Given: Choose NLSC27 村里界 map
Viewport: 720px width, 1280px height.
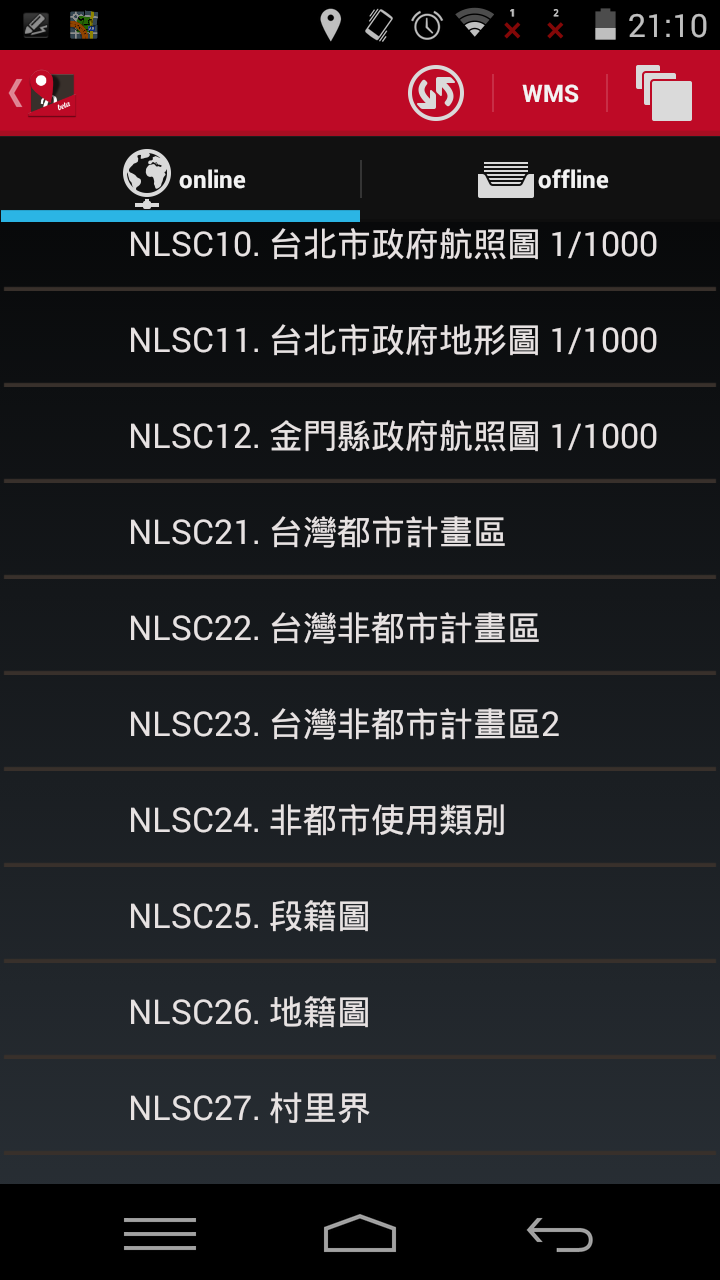Looking at the screenshot, I should (x=360, y=1108).
